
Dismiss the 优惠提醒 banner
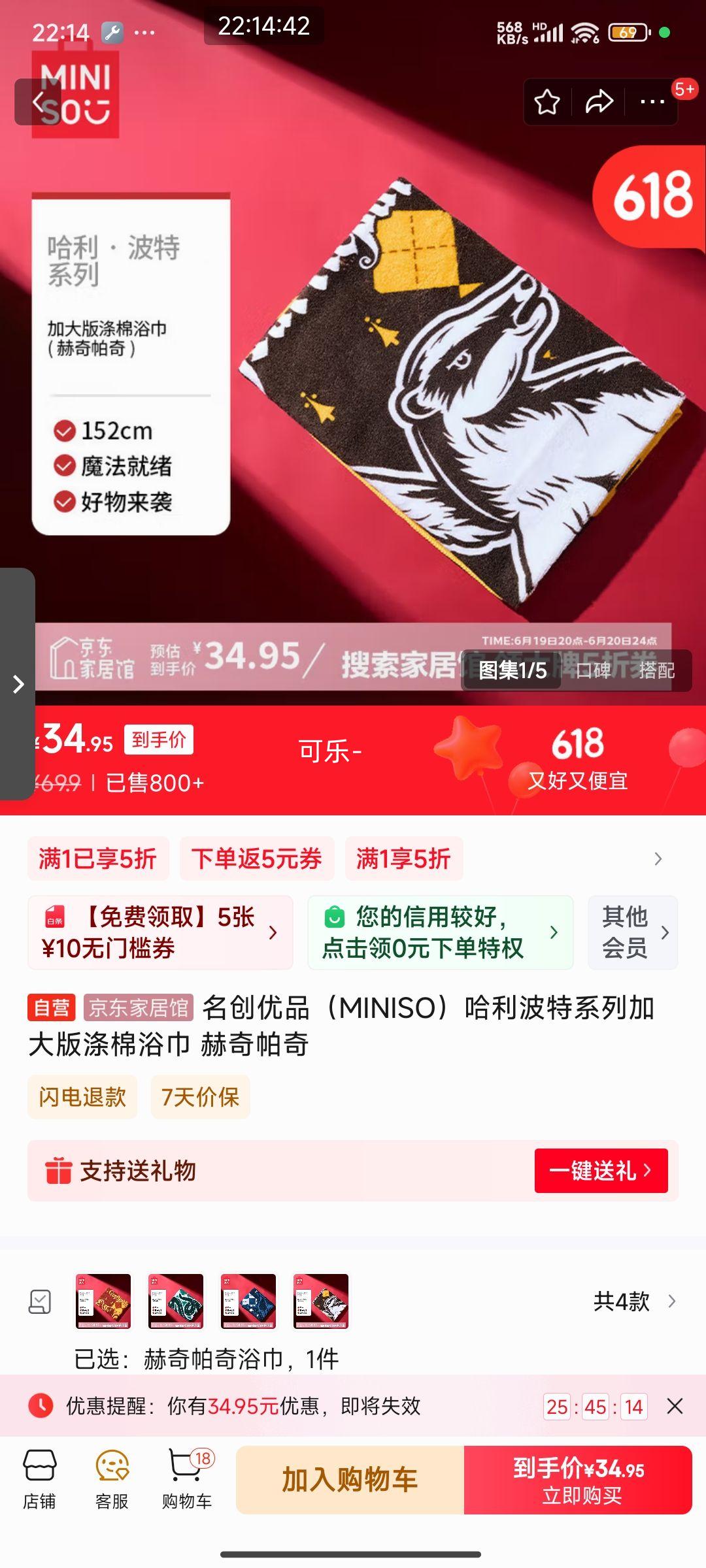click(x=675, y=1406)
